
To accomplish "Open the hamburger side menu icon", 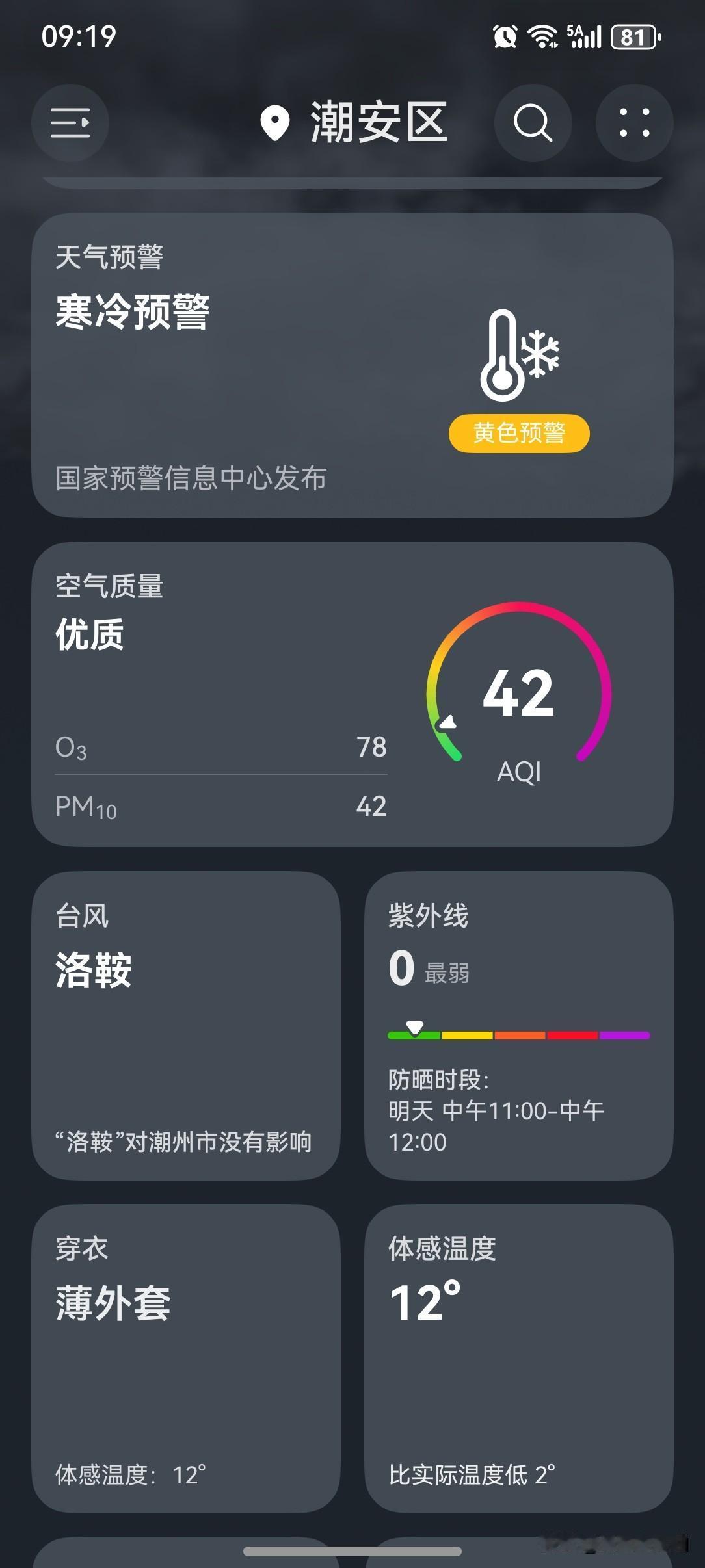I will click(x=70, y=124).
